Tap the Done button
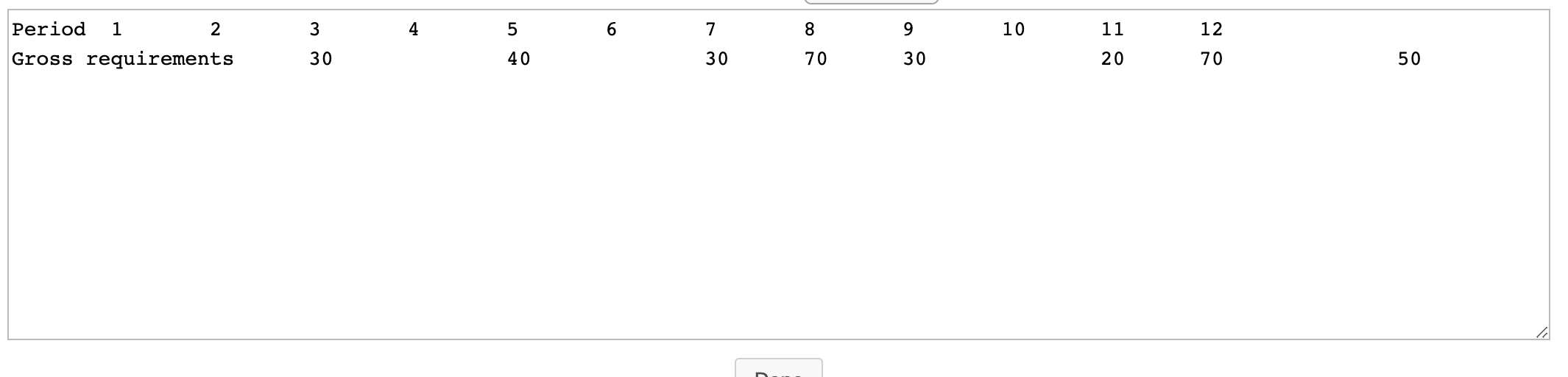 (x=778, y=370)
